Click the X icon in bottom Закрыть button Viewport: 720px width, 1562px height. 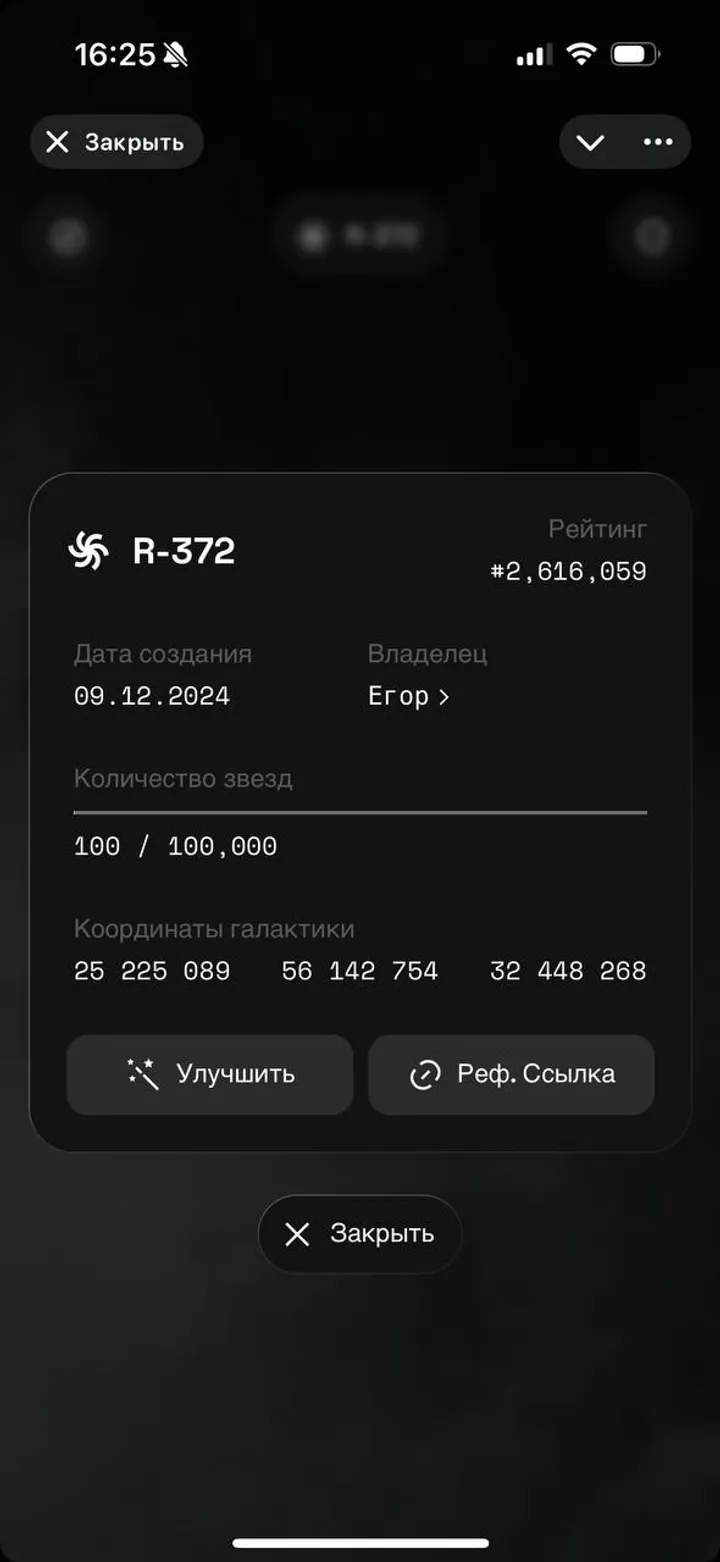coord(297,1234)
